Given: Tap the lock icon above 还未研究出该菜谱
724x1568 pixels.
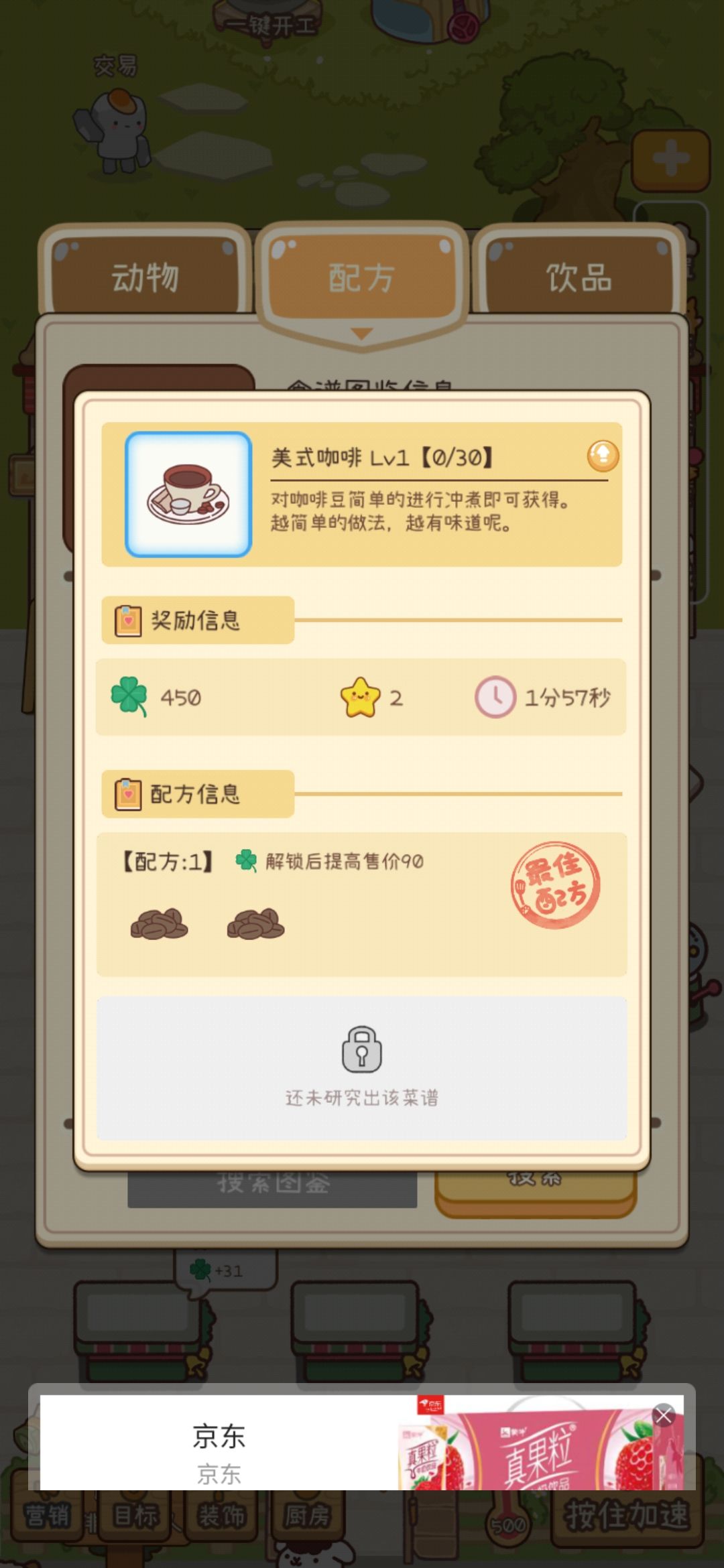Looking at the screenshot, I should coord(361,1049).
